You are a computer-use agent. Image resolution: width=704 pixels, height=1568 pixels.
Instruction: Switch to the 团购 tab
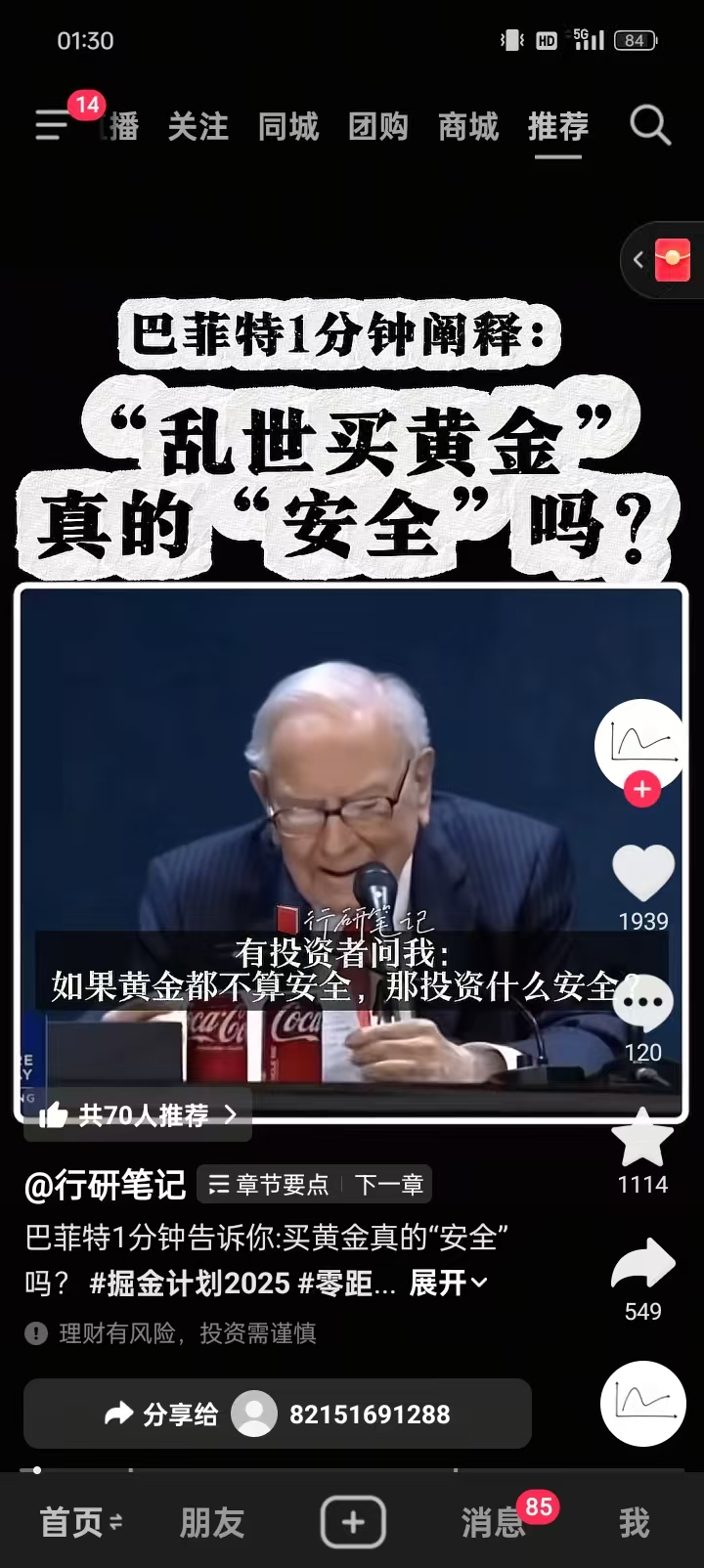(377, 127)
